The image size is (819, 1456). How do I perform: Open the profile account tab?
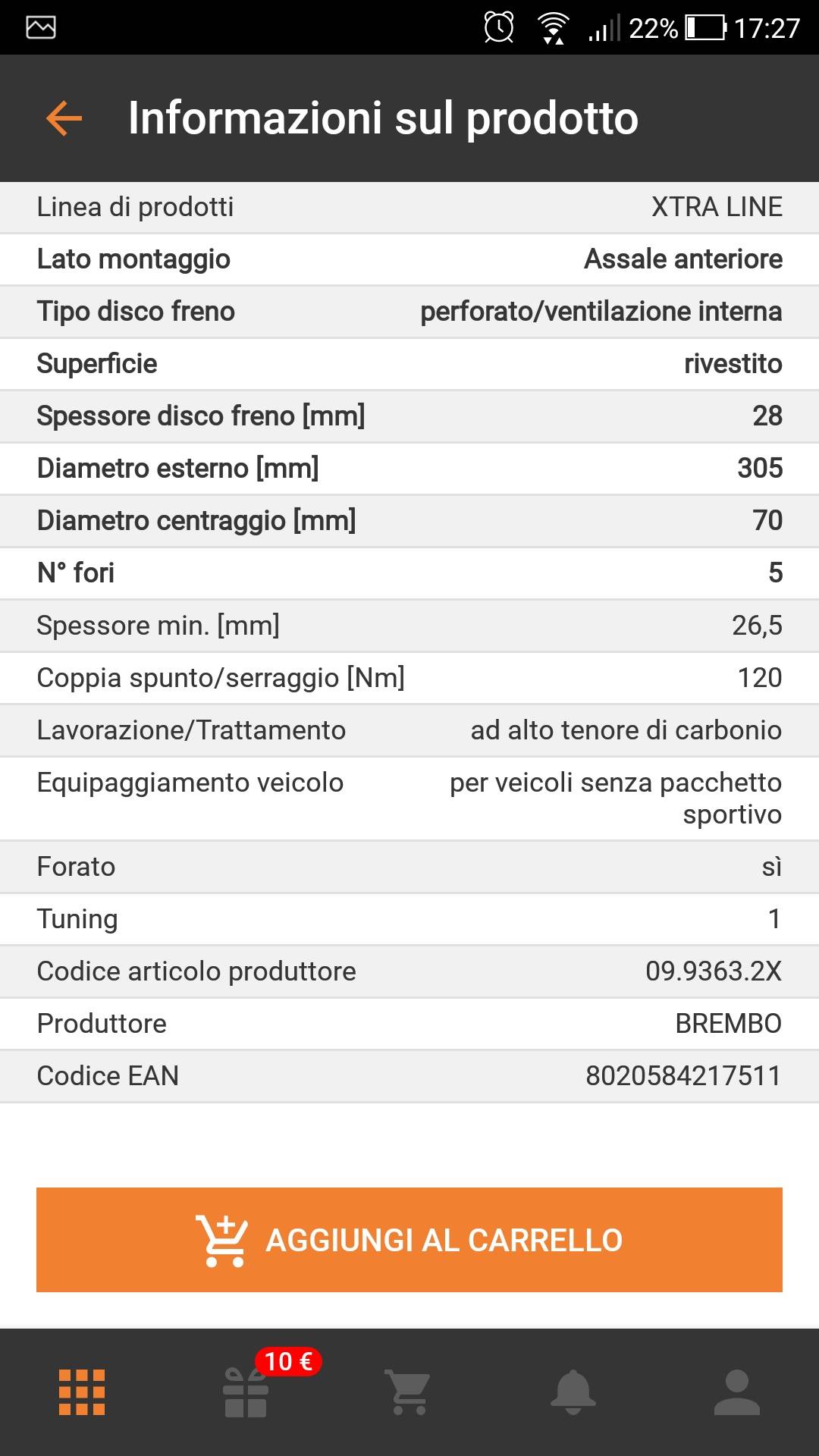737,1392
